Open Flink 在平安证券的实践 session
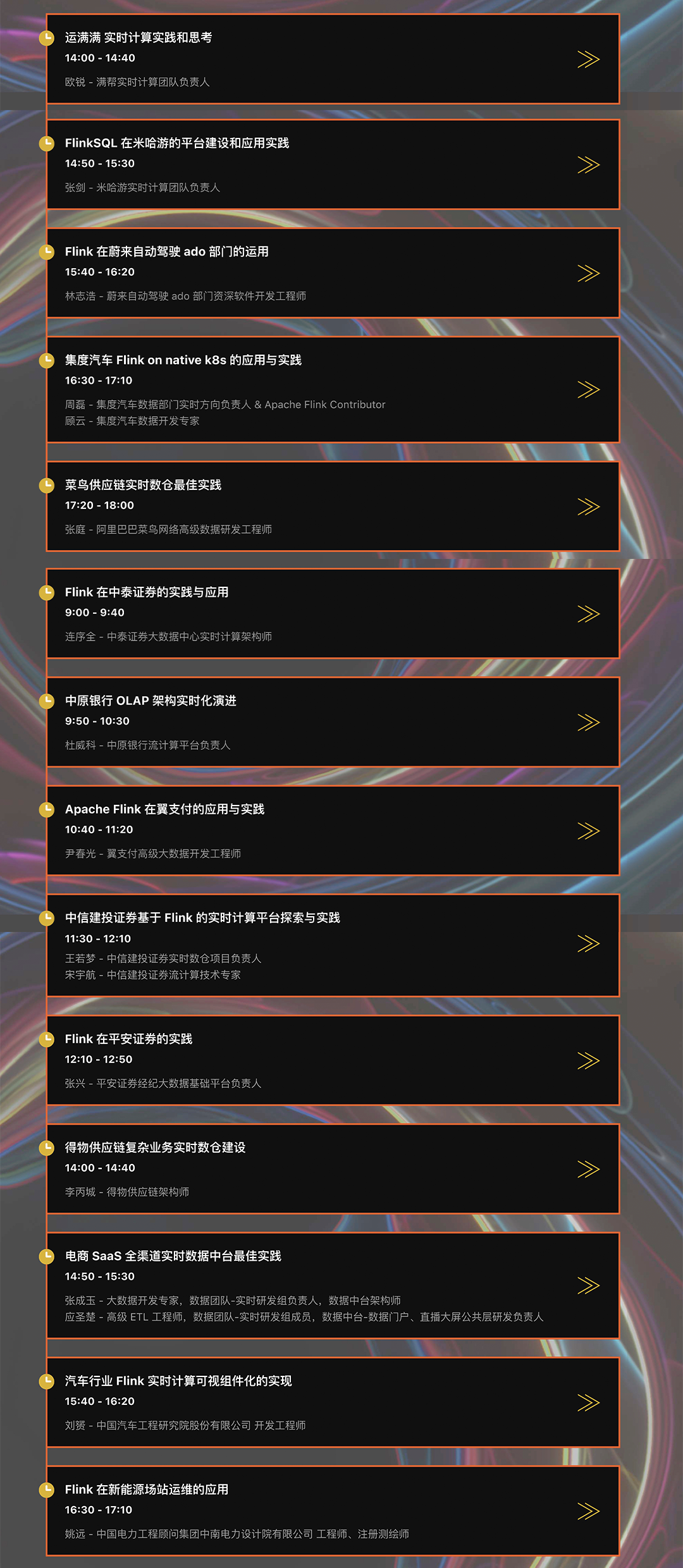Screen dimensions: 683x1568 click(333, 1060)
